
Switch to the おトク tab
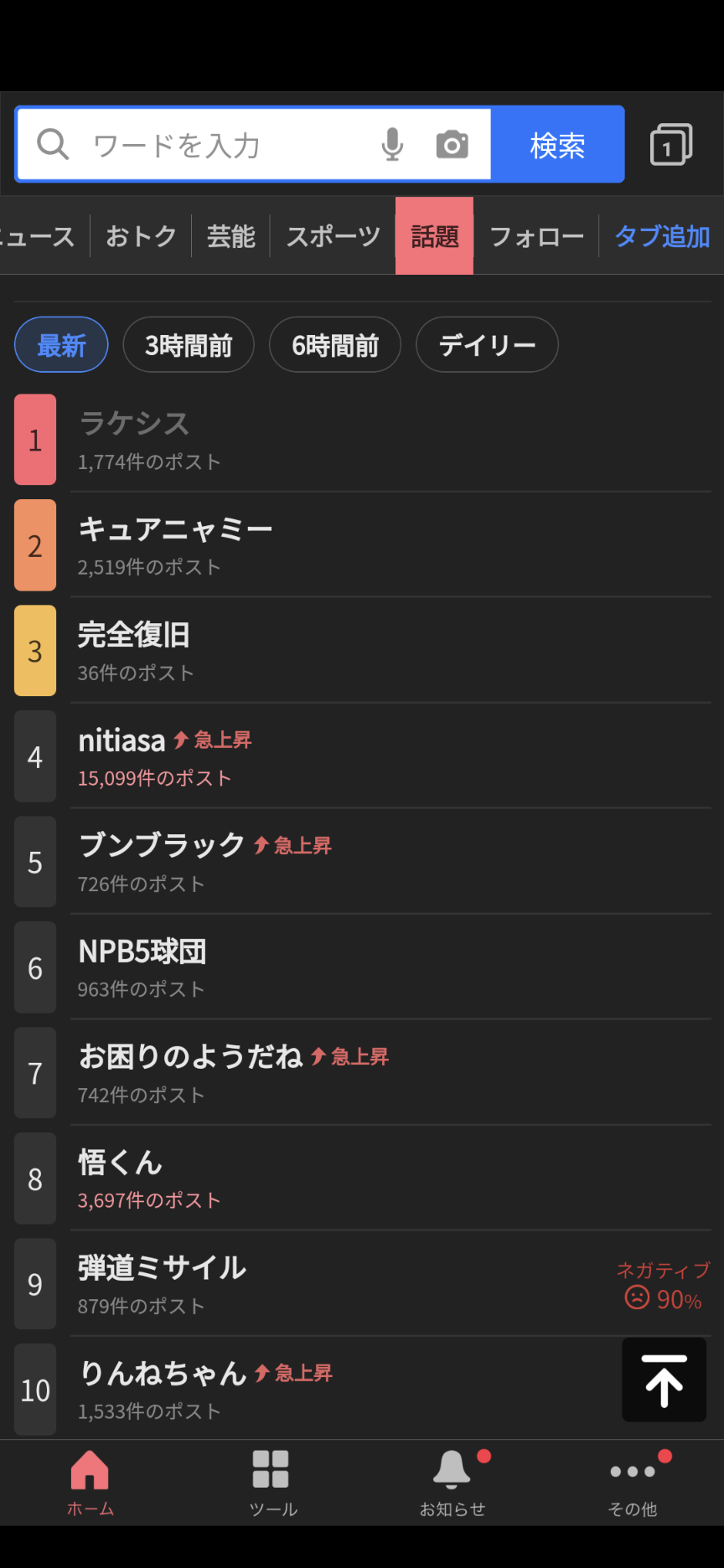click(141, 236)
